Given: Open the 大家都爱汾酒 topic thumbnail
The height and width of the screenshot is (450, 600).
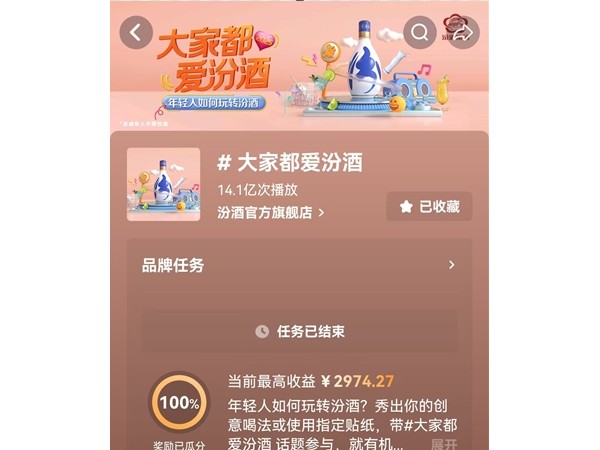Looking at the screenshot, I should [163, 185].
